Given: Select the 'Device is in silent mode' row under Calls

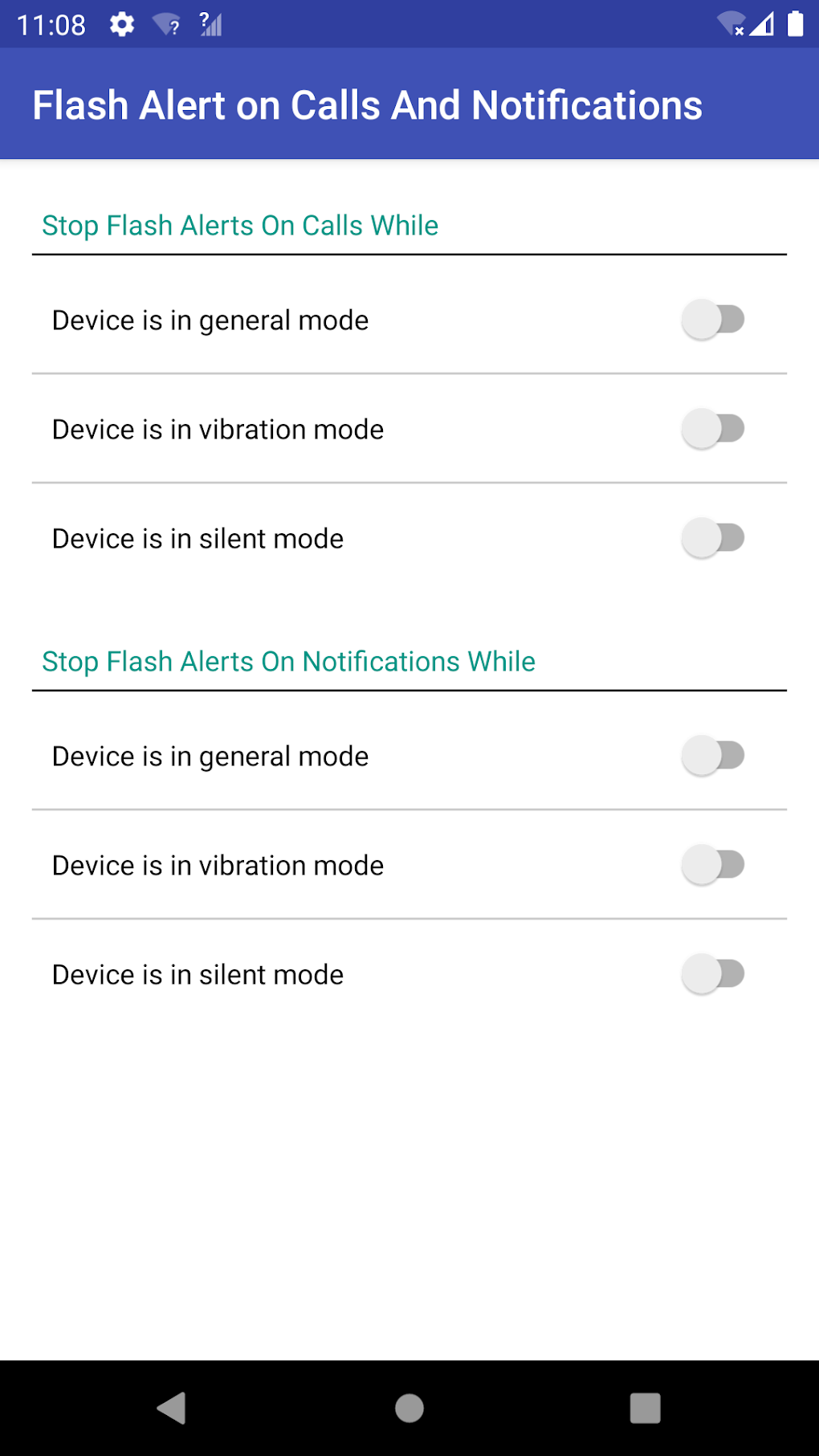Looking at the screenshot, I should [197, 538].
